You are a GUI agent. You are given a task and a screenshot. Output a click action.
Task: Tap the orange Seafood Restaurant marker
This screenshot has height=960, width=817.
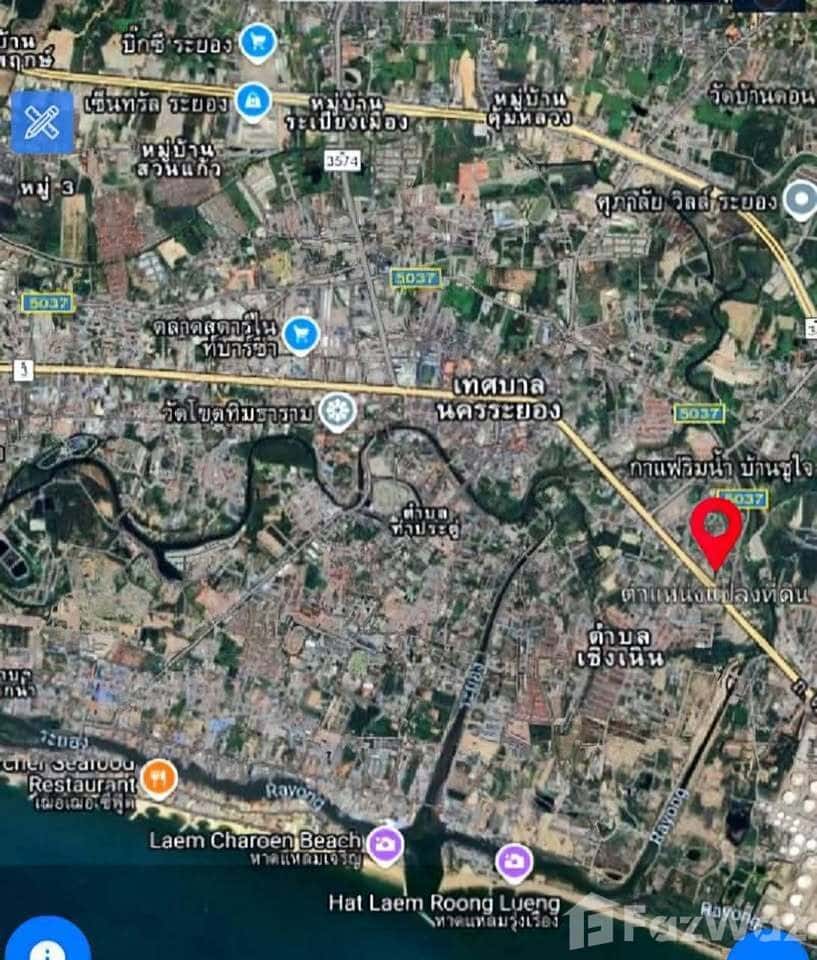pos(156,775)
